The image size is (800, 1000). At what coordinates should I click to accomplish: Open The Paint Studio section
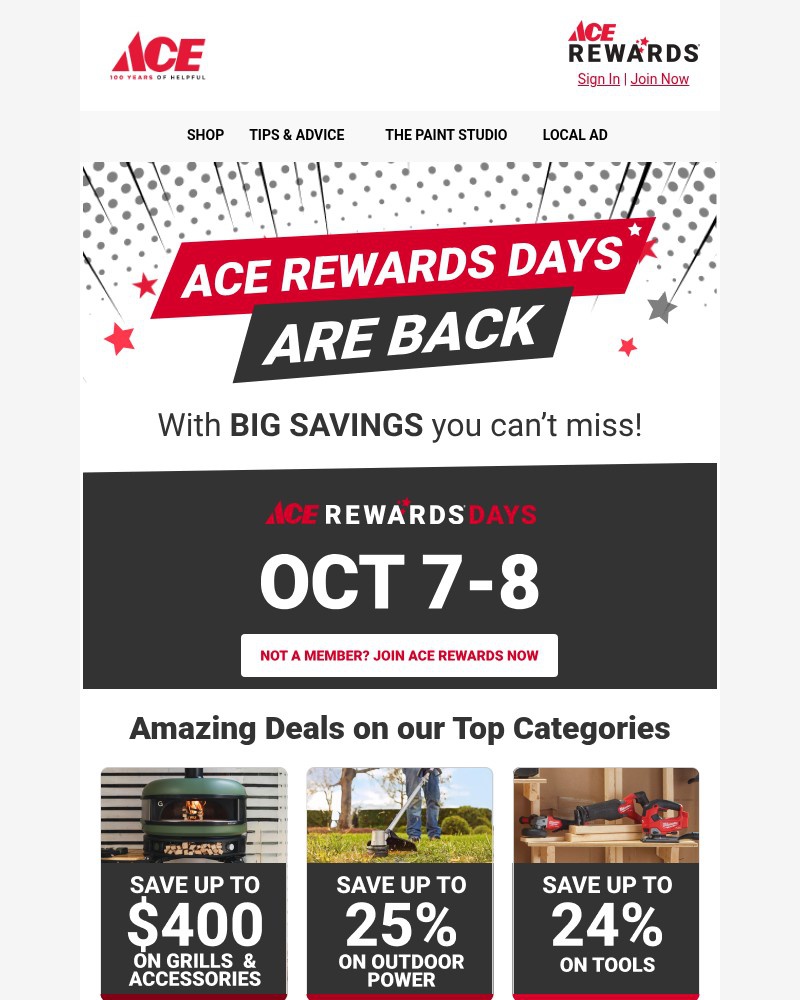point(446,135)
